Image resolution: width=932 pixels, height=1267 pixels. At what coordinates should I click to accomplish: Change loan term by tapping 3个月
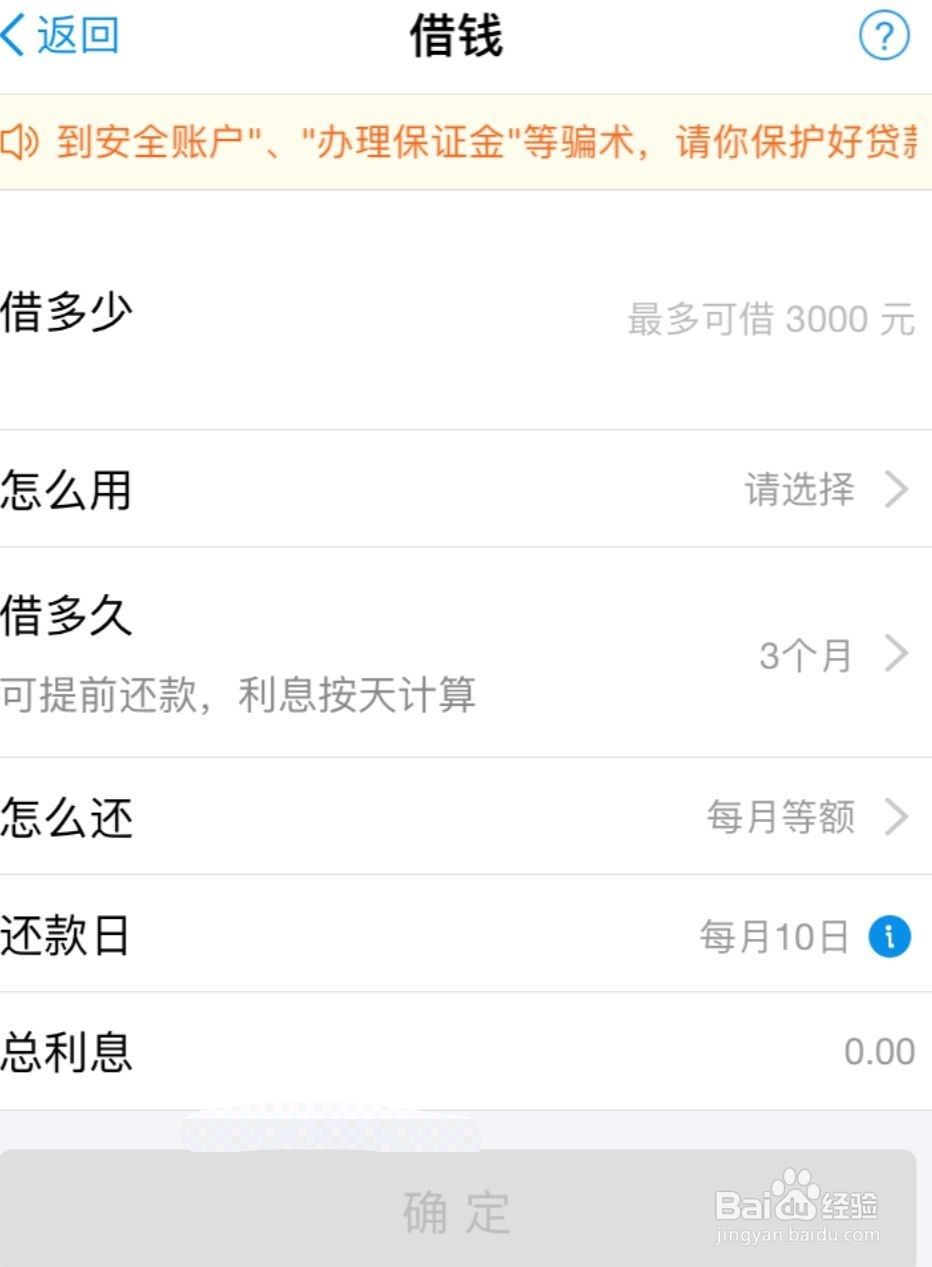click(805, 655)
